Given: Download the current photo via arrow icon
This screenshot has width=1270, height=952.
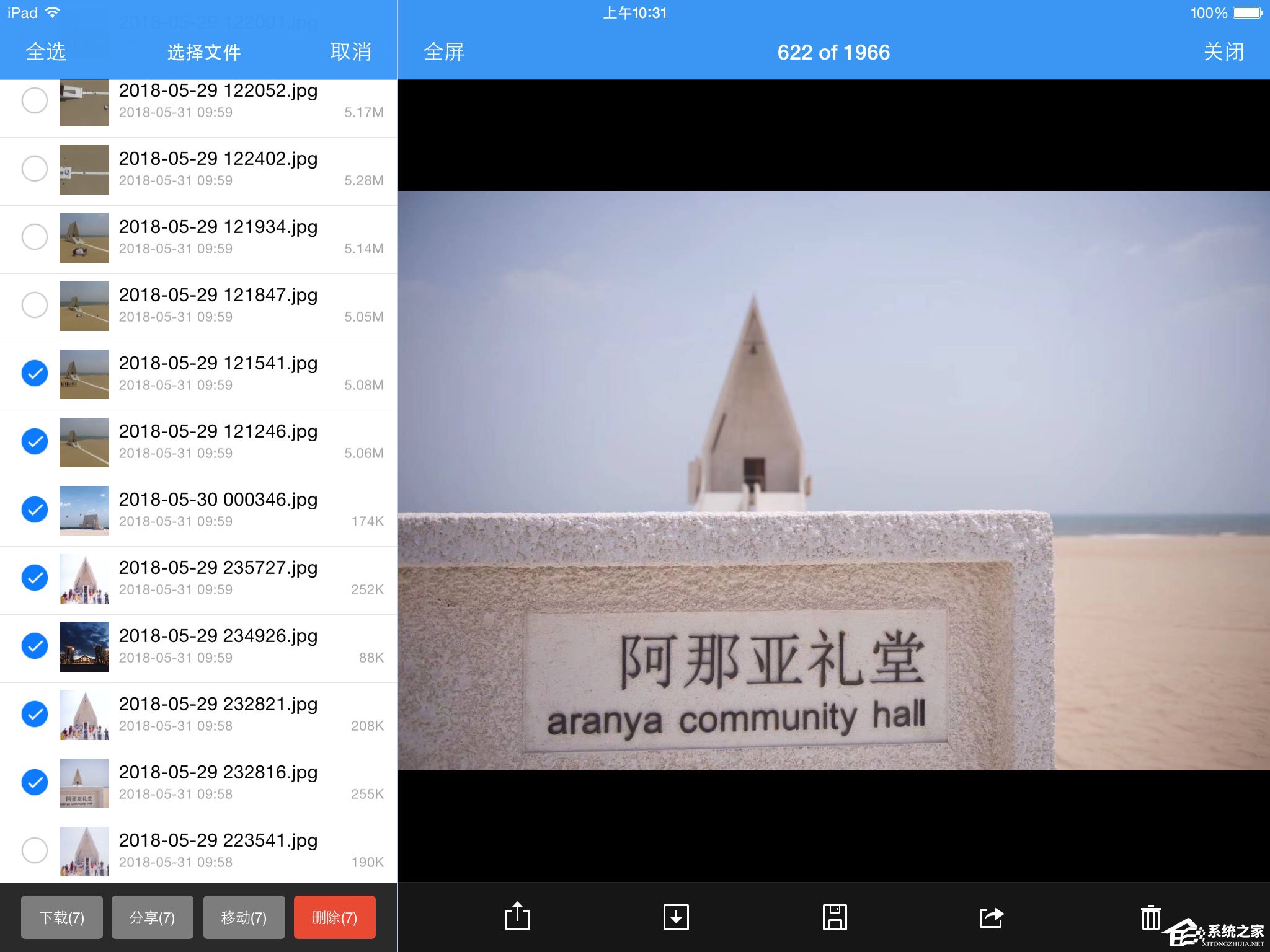Looking at the screenshot, I should (x=676, y=917).
